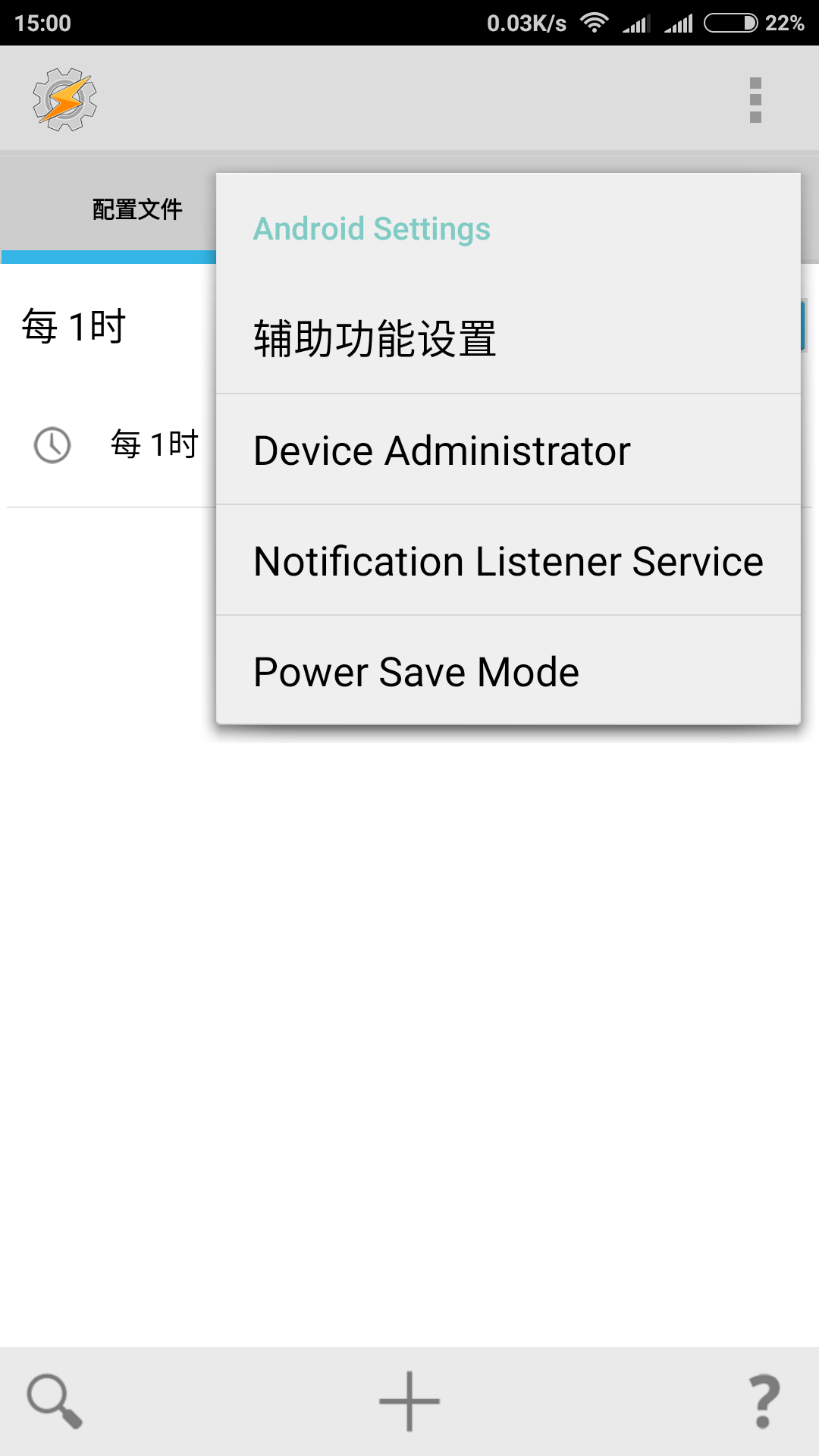Open Notification Listener Service settings

coord(508,561)
